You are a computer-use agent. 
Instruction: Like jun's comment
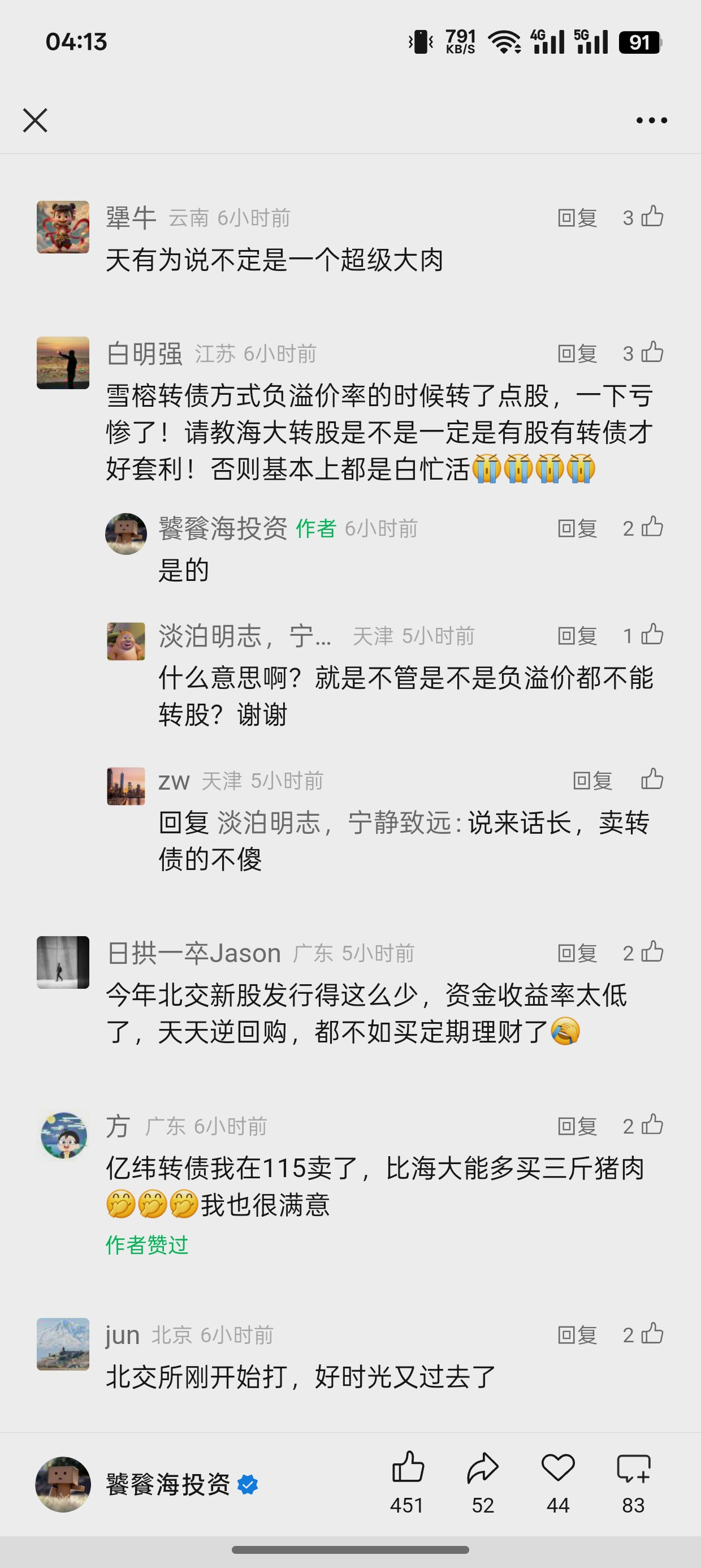652,1334
